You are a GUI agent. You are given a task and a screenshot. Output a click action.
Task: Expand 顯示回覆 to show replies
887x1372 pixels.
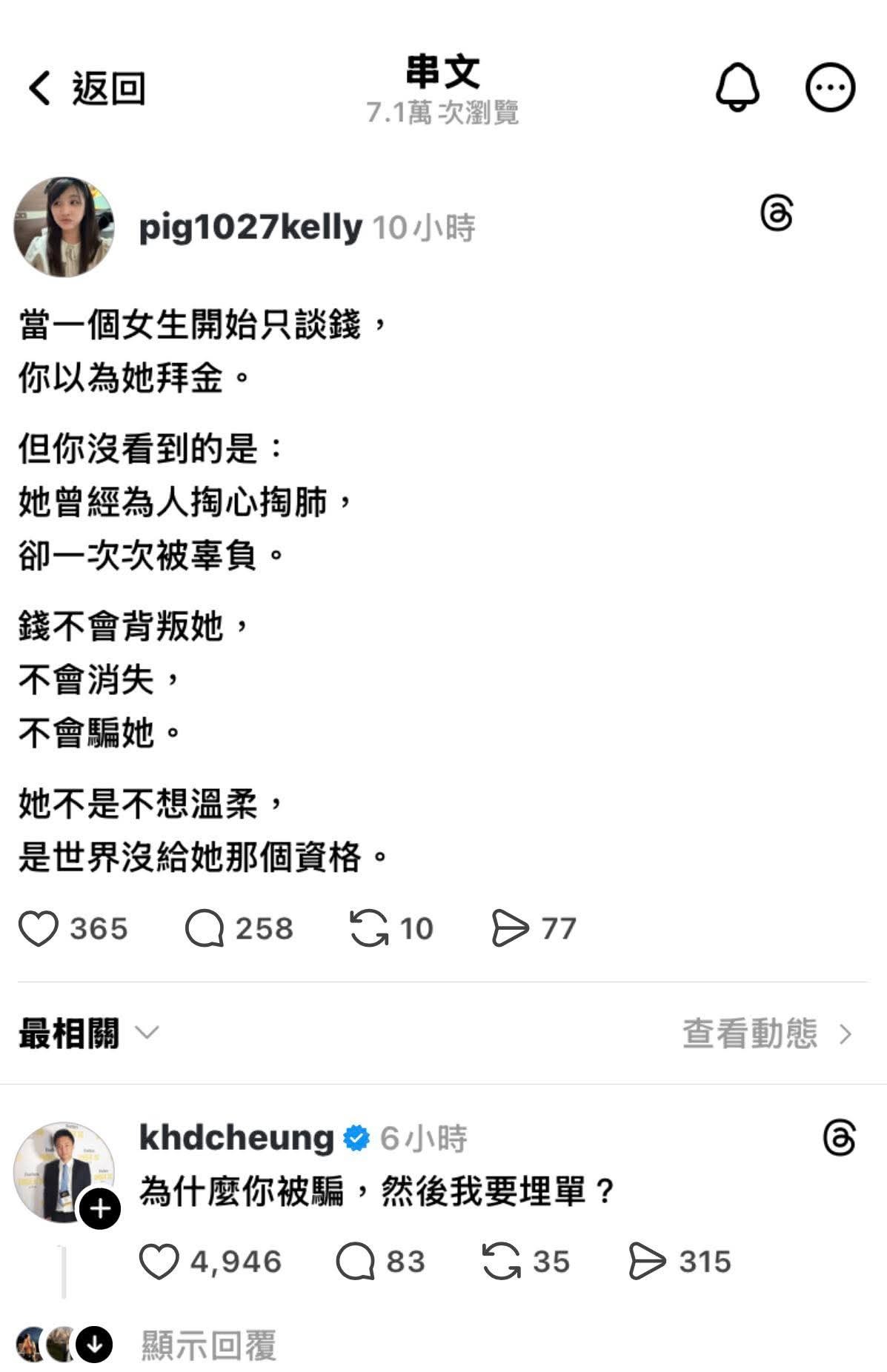(208, 1345)
